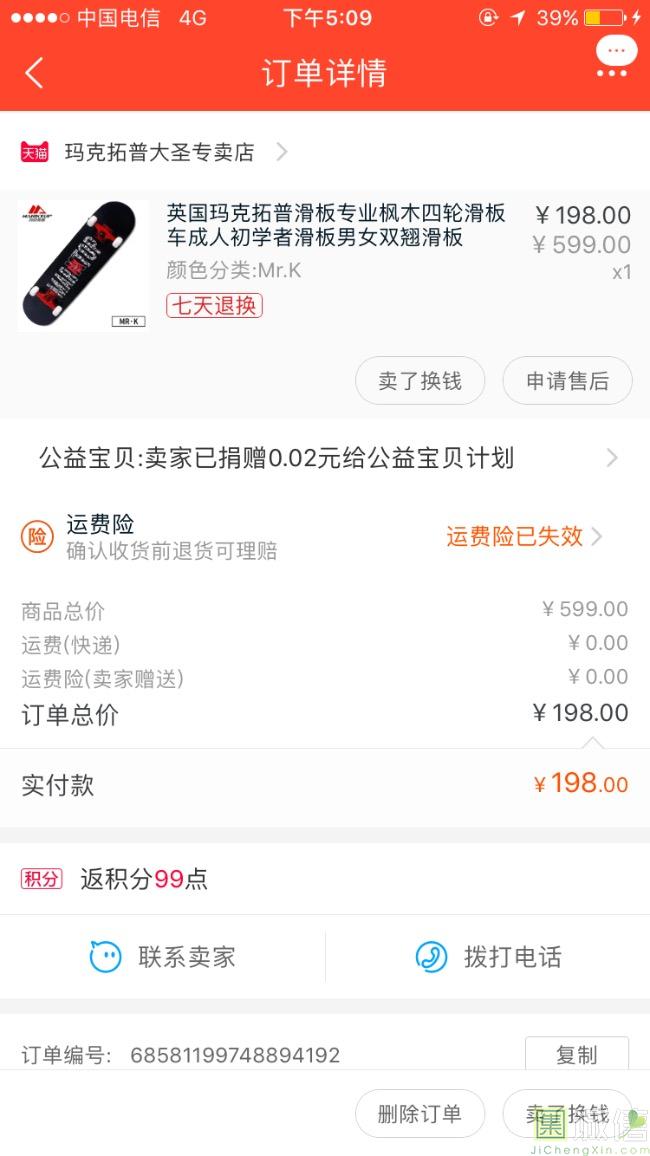This screenshot has height=1156, width=650.
Task: Go back from order details
Action: pos(34,73)
